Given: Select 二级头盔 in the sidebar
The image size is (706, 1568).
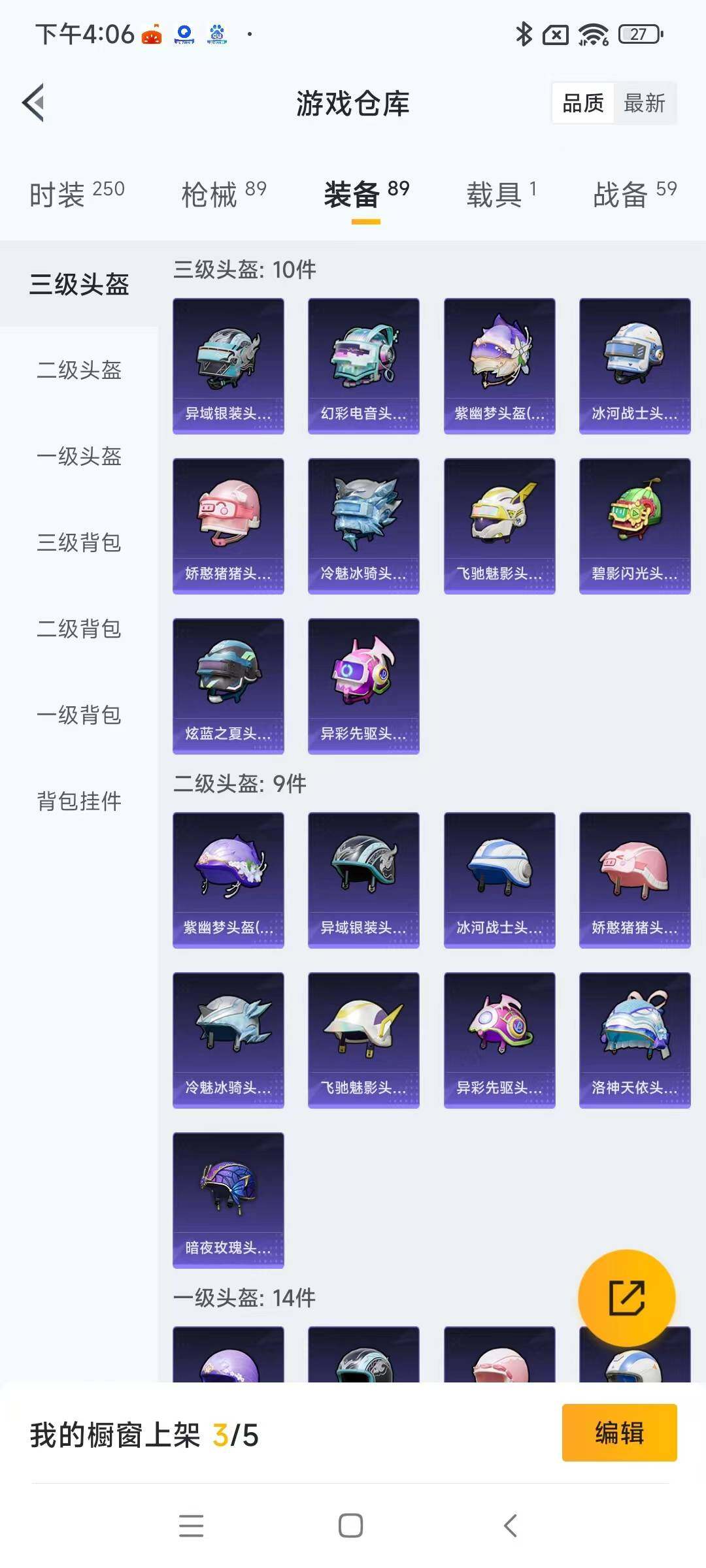Looking at the screenshot, I should pos(79,370).
